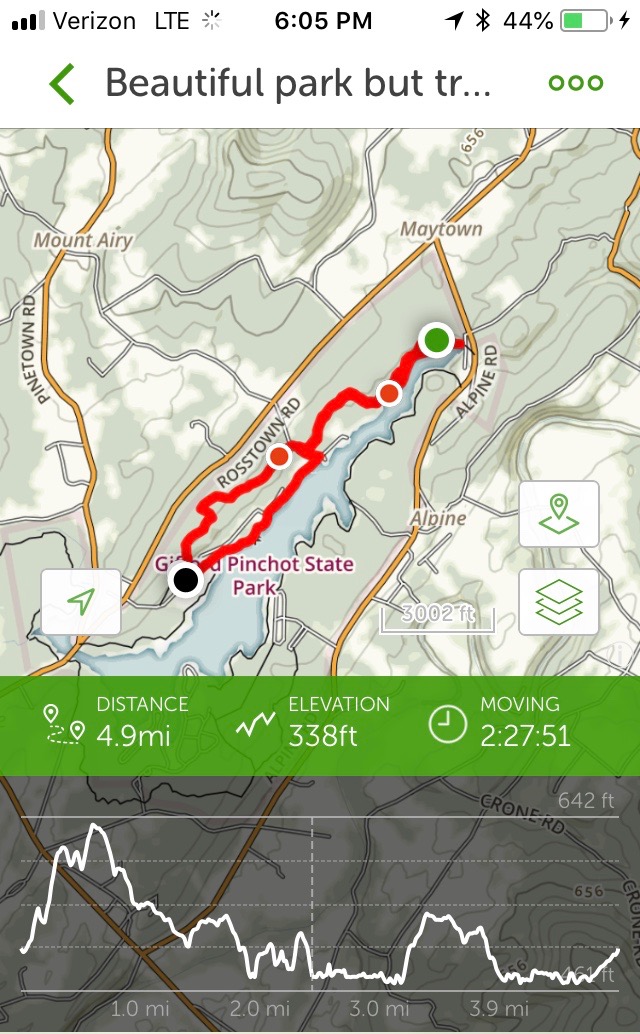
Task: Select the green start point marker
Action: 436,341
